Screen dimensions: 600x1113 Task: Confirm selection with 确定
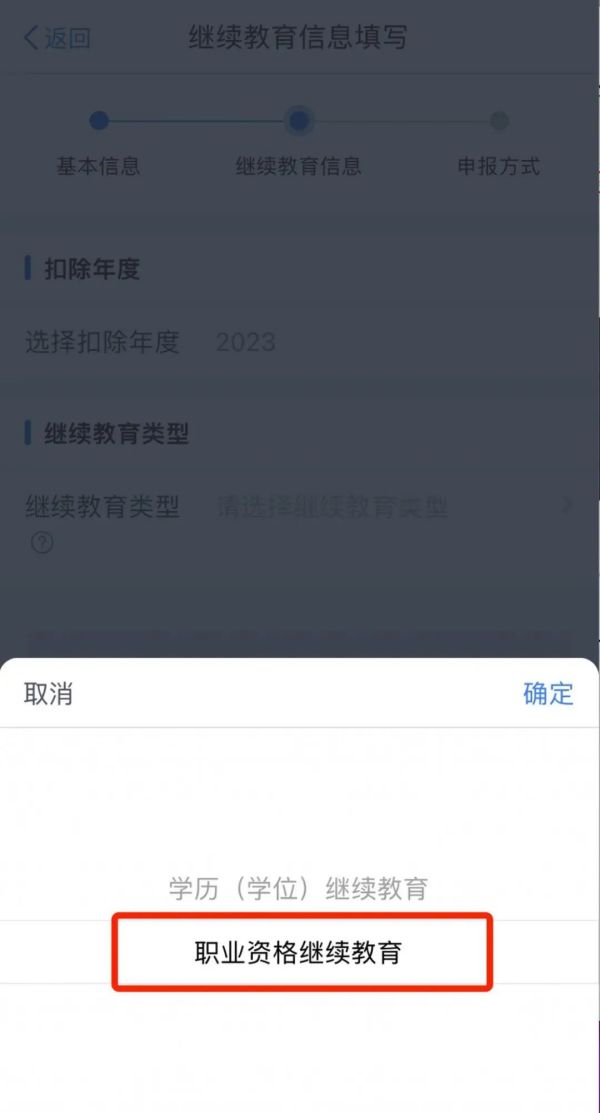click(547, 693)
